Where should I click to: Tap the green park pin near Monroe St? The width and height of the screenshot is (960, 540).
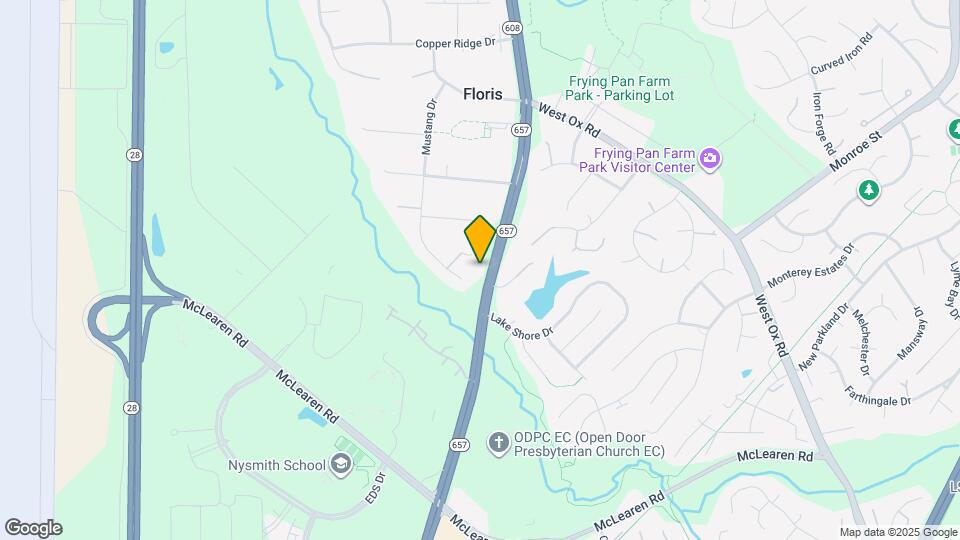click(x=869, y=190)
